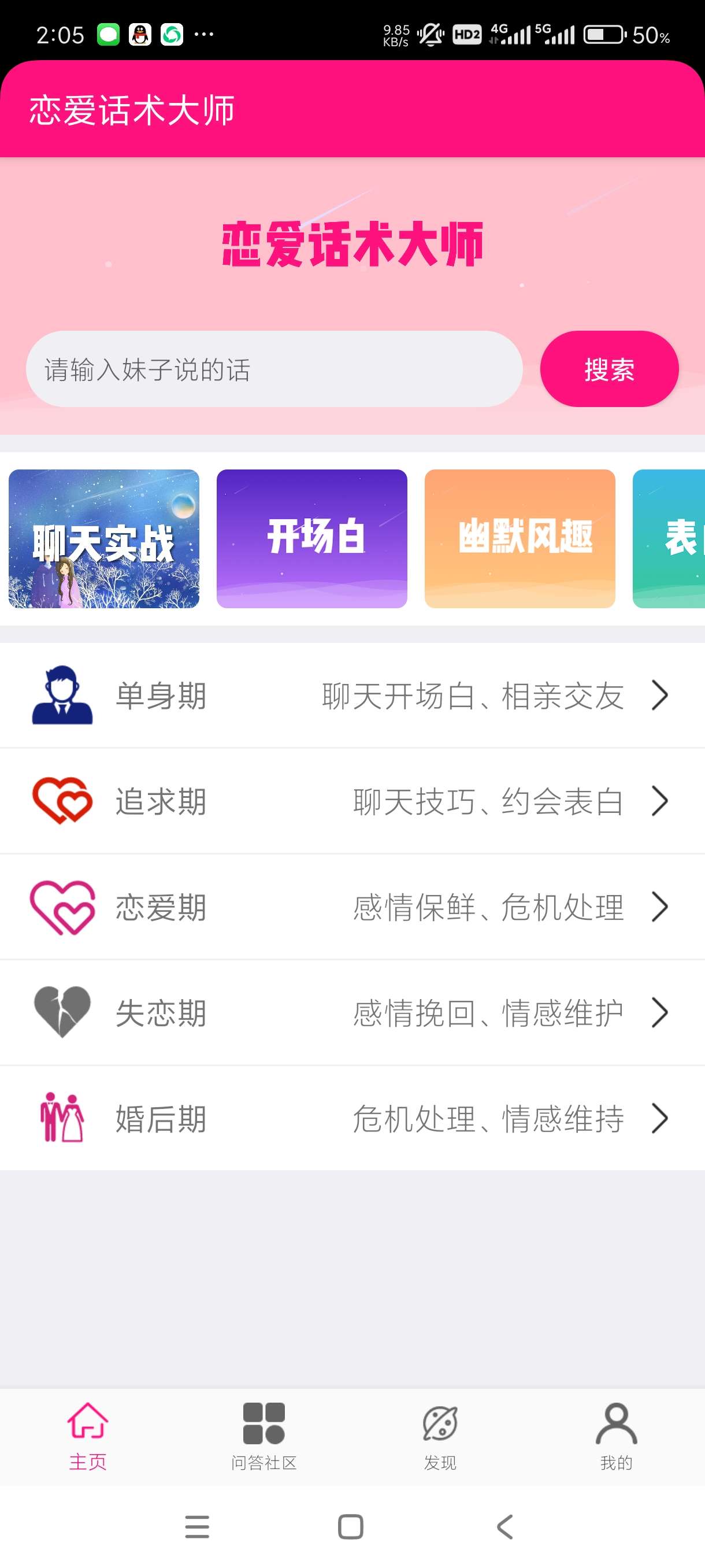Open the 聊天实战 card
This screenshot has height=1568, width=705.
pyautogui.click(x=104, y=539)
